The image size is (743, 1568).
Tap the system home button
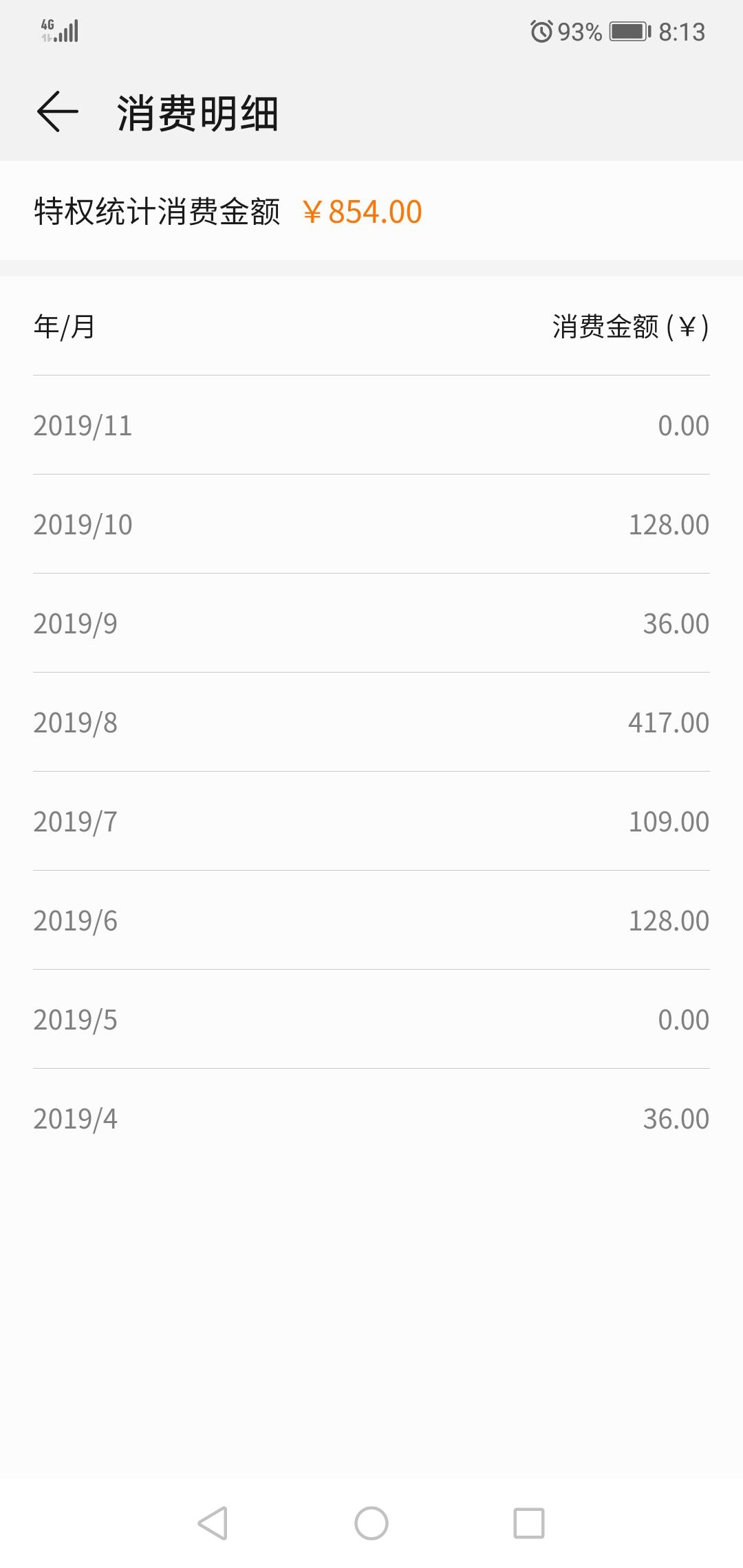(371, 1523)
